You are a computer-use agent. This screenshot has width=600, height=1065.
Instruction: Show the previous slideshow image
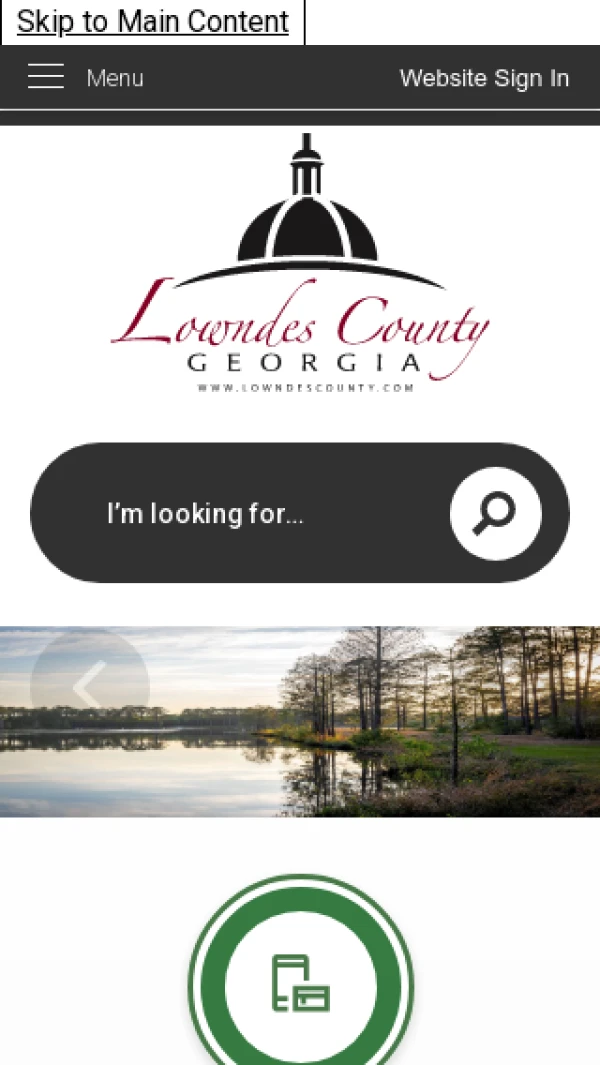tap(89, 686)
